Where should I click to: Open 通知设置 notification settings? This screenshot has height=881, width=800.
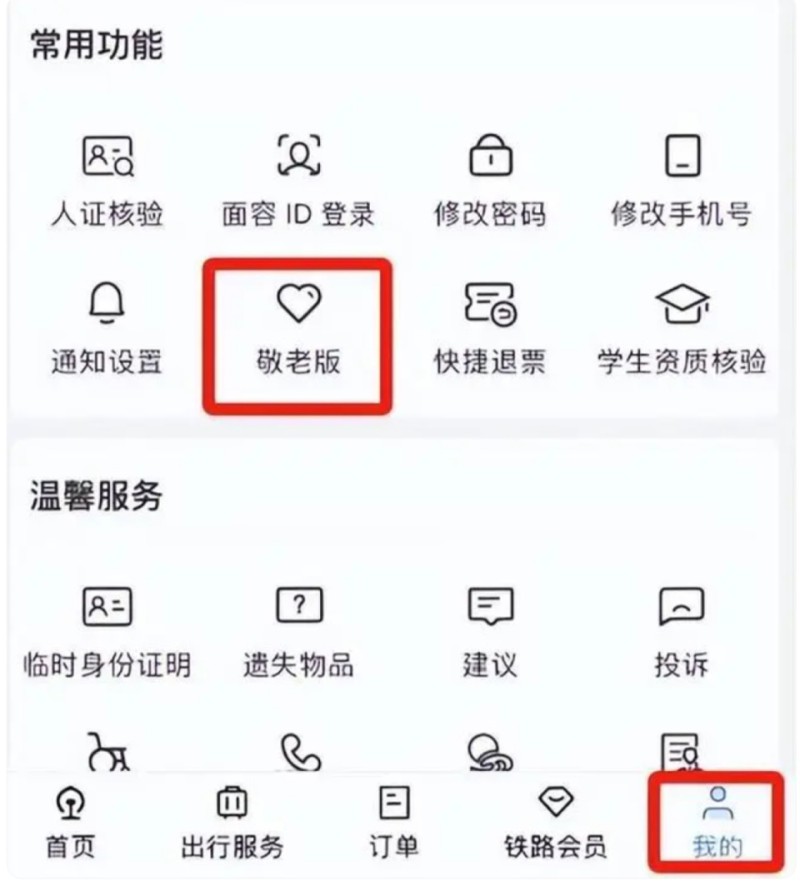[107, 328]
